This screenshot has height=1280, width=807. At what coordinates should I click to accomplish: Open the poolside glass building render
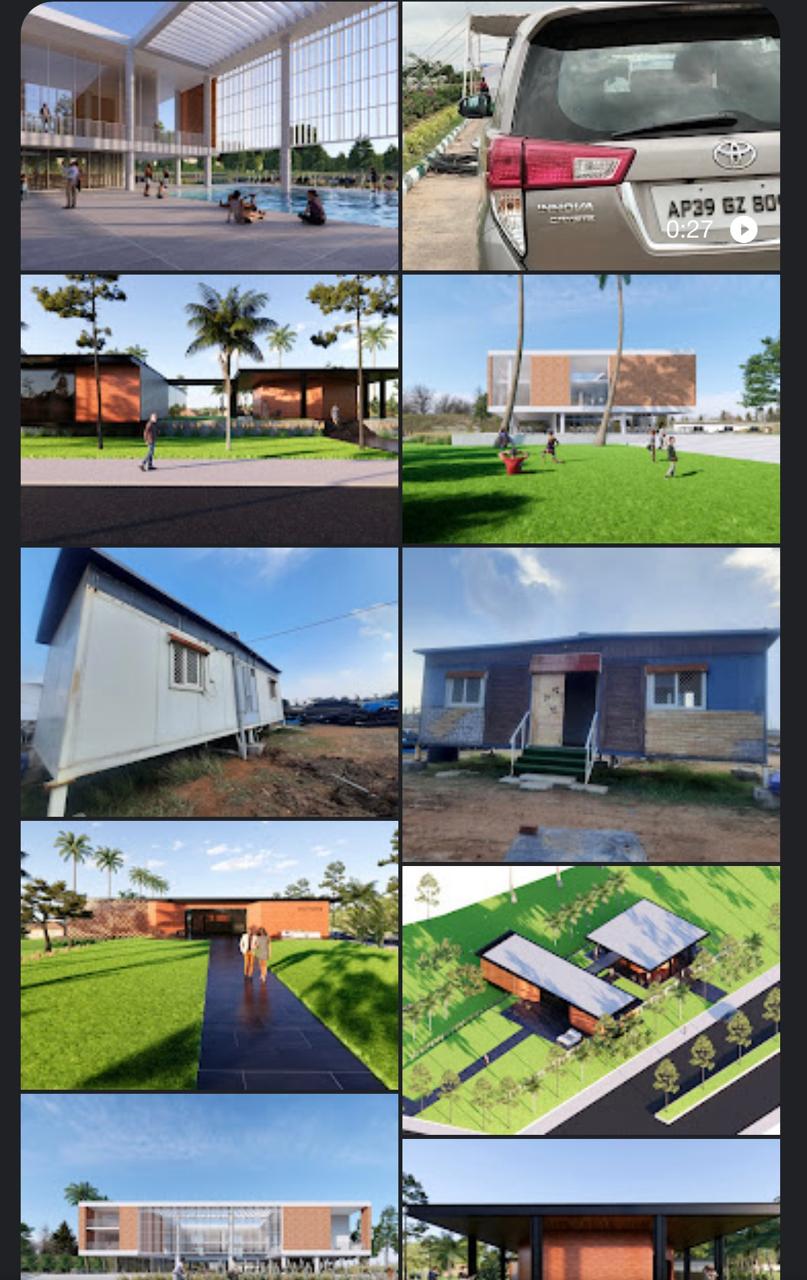click(x=209, y=136)
